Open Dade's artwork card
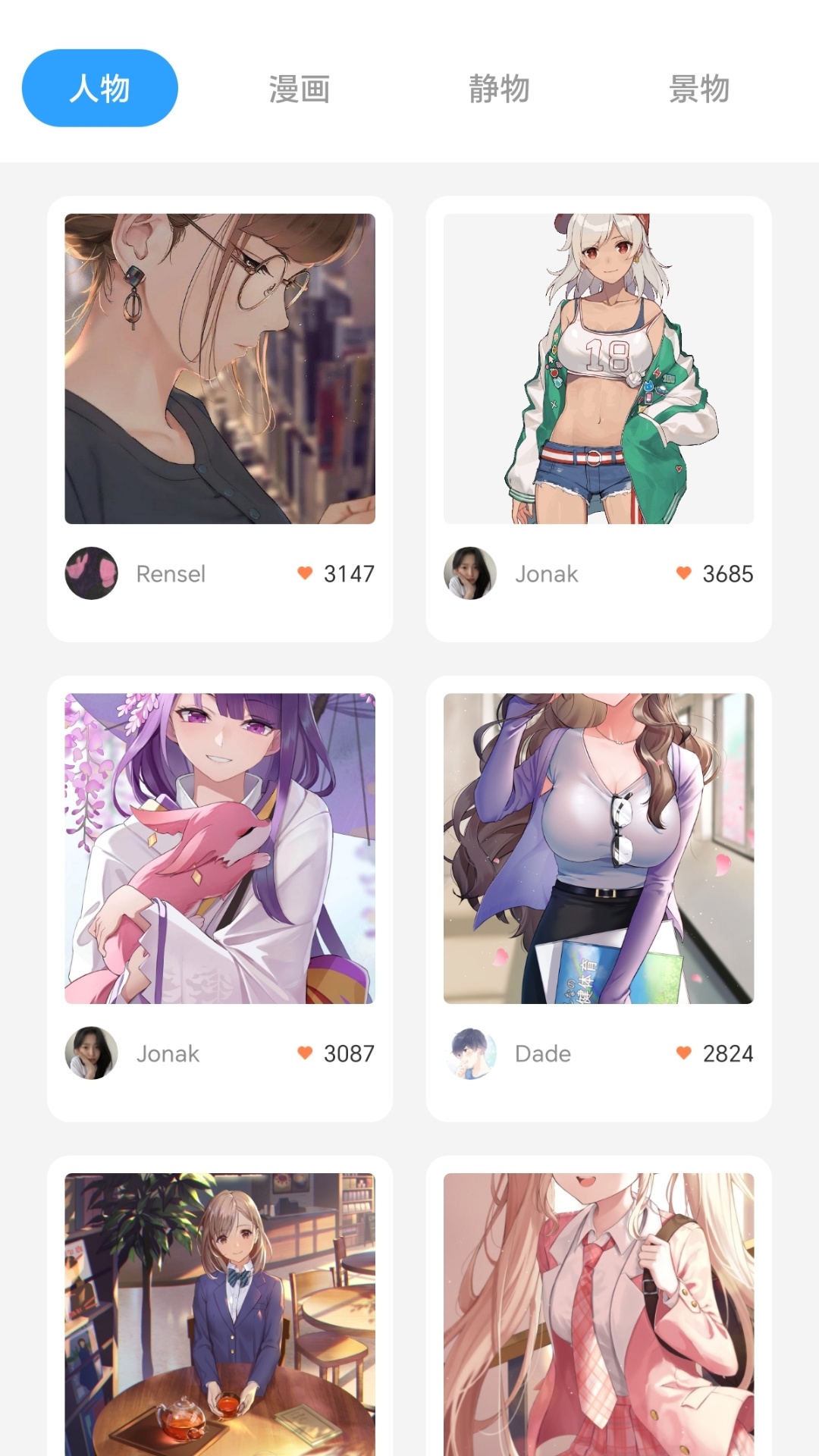819x1456 pixels. pos(598,848)
